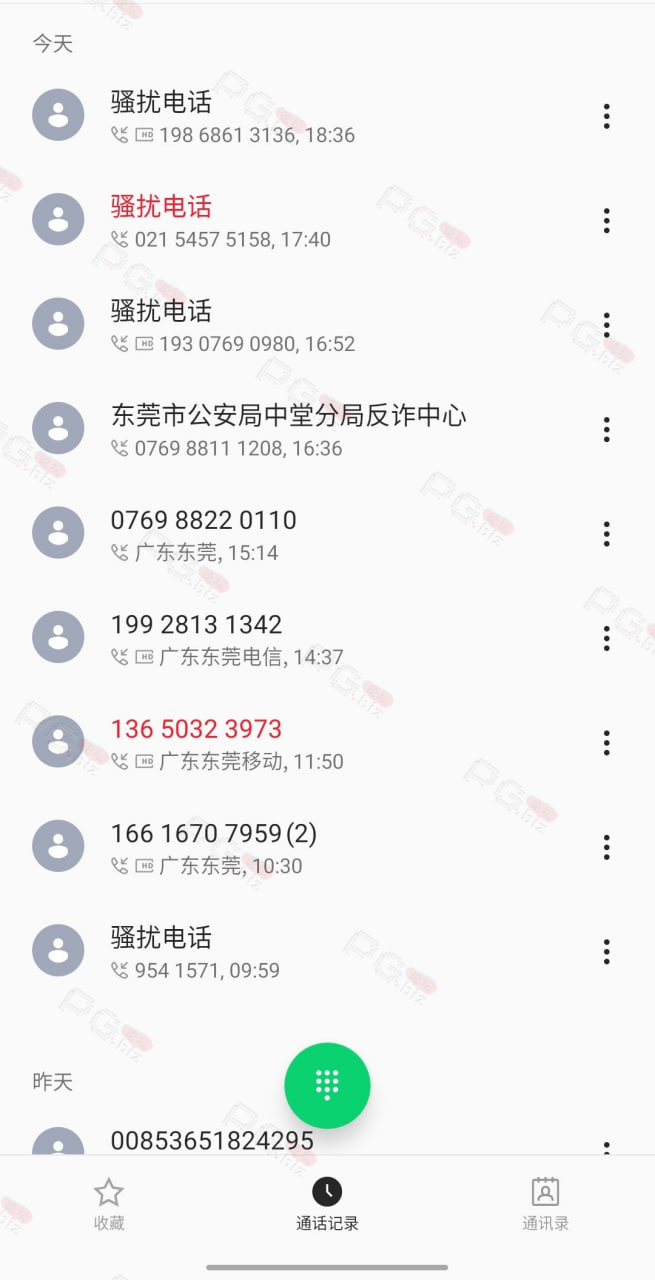This screenshot has width=655, height=1280.
Task: Open more options for 东莞市公安局中堂分局反诈中心
Action: pos(606,429)
